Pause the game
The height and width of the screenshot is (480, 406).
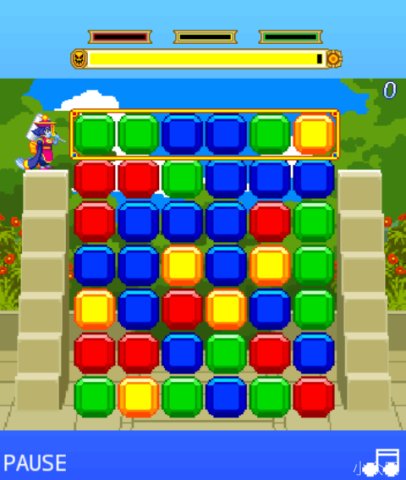pyautogui.click(x=35, y=463)
